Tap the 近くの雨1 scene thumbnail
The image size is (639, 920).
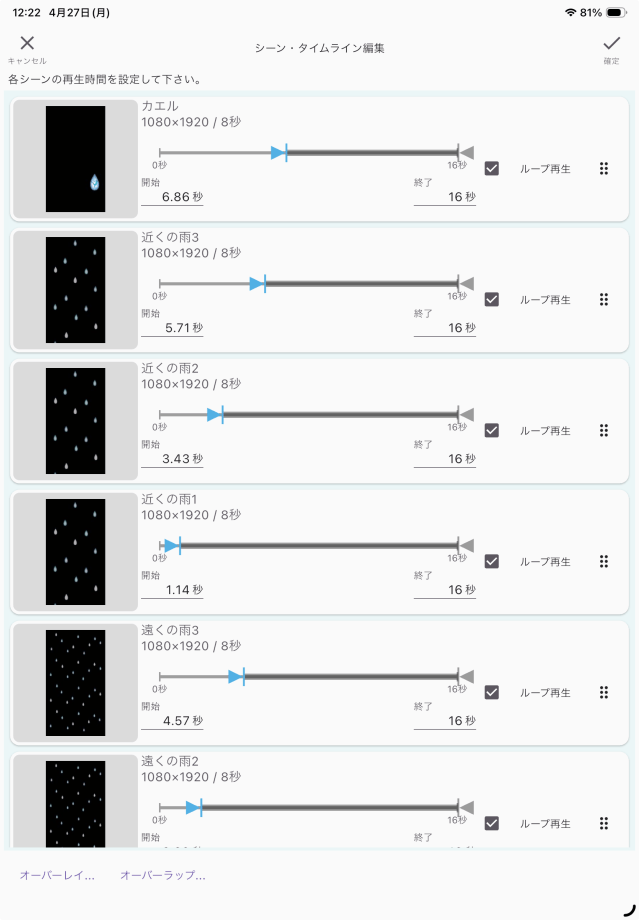click(75, 552)
